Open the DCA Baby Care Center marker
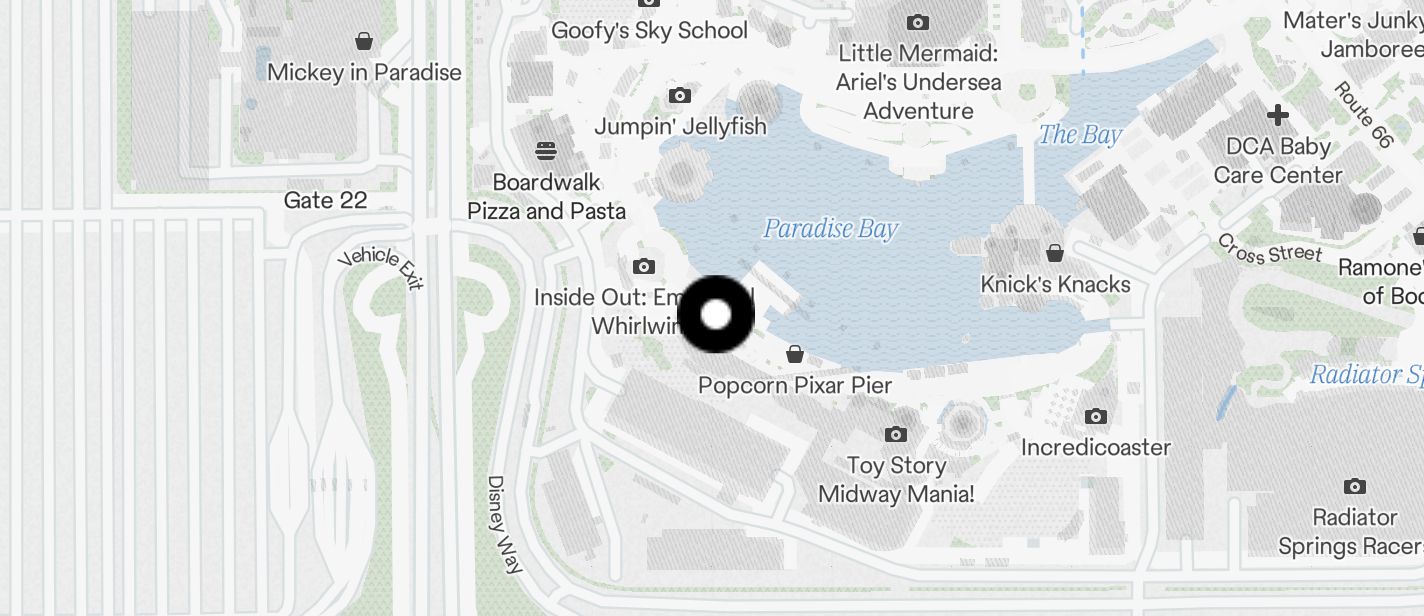Screen dimensions: 1424x616 point(1277,115)
